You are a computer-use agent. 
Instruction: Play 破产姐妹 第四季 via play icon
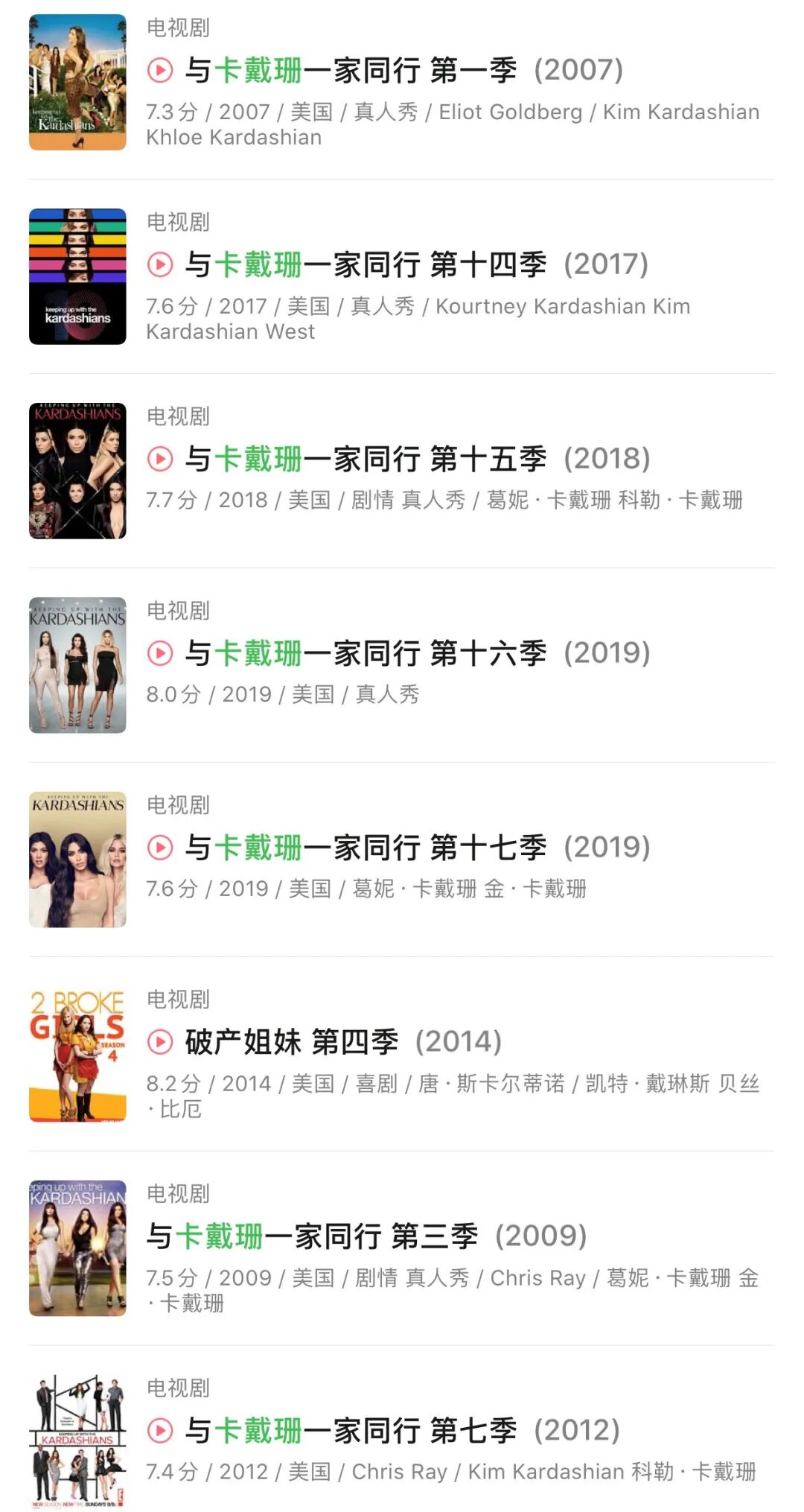160,1043
